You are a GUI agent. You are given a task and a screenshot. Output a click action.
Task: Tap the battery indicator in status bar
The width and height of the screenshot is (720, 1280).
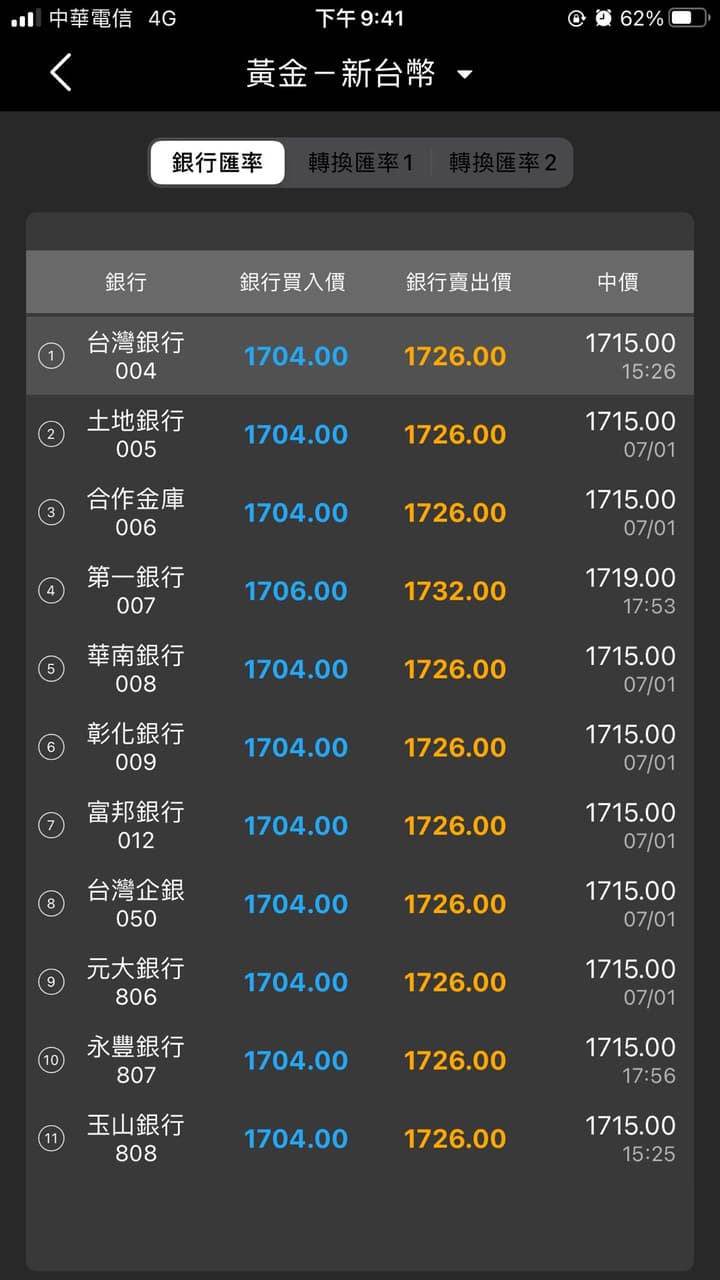[690, 16]
